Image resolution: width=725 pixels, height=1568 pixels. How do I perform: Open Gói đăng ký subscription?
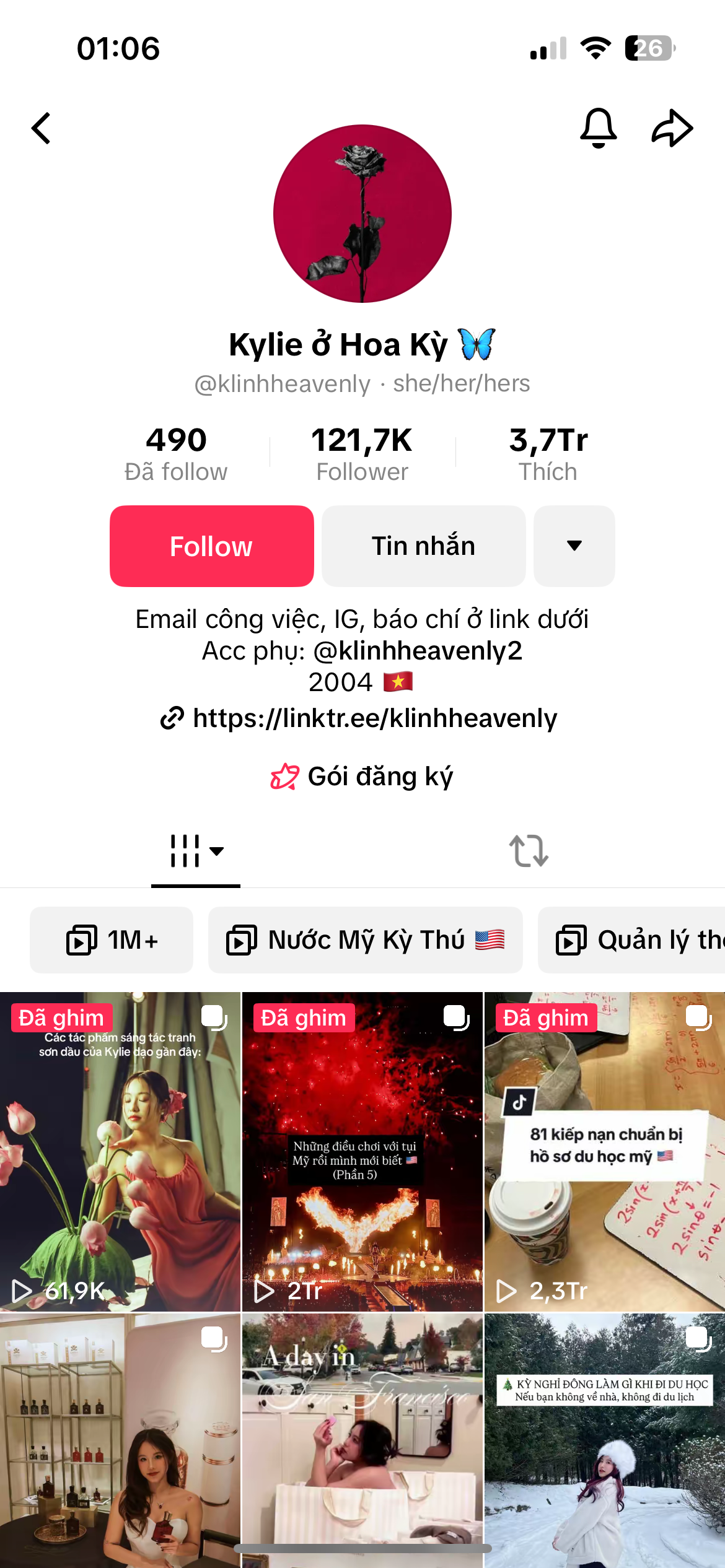tap(362, 777)
